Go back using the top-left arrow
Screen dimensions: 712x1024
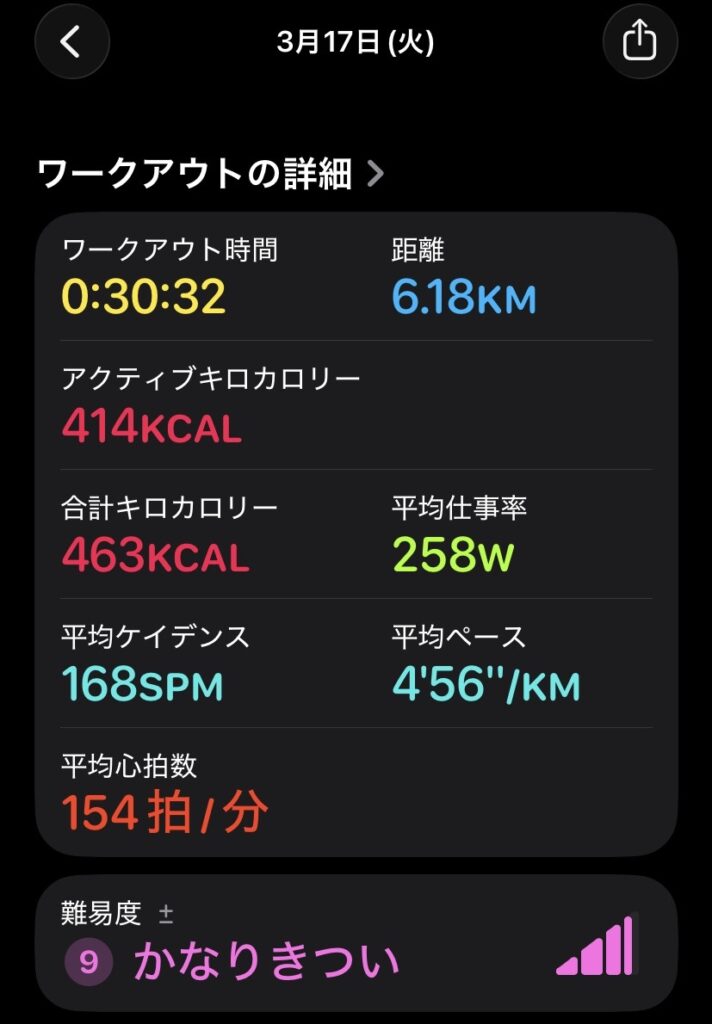coord(72,42)
